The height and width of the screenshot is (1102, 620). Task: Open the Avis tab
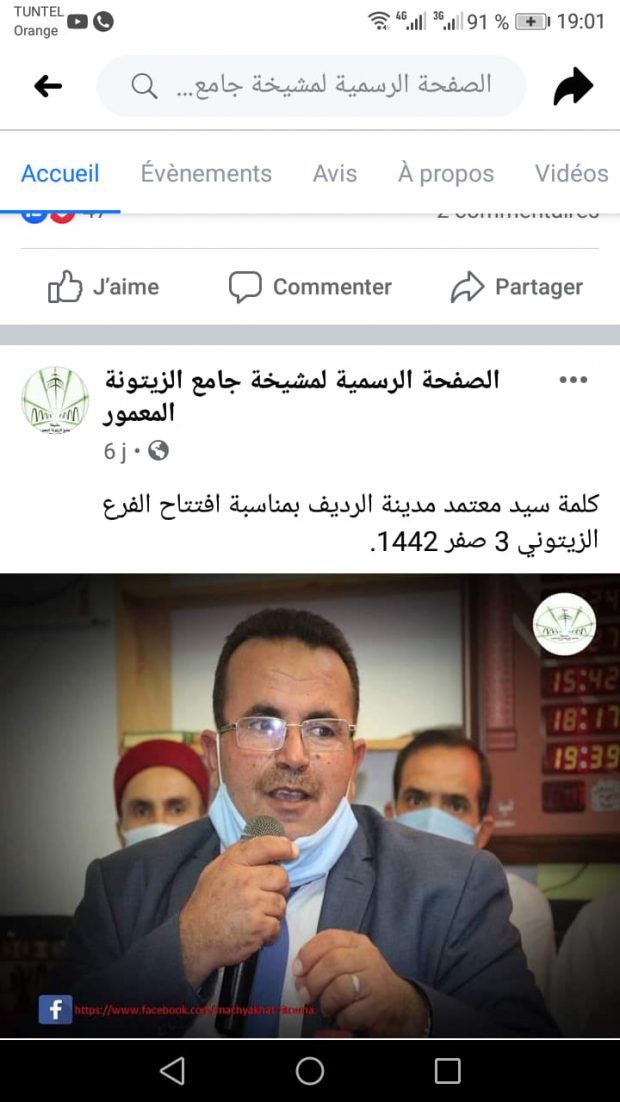334,173
